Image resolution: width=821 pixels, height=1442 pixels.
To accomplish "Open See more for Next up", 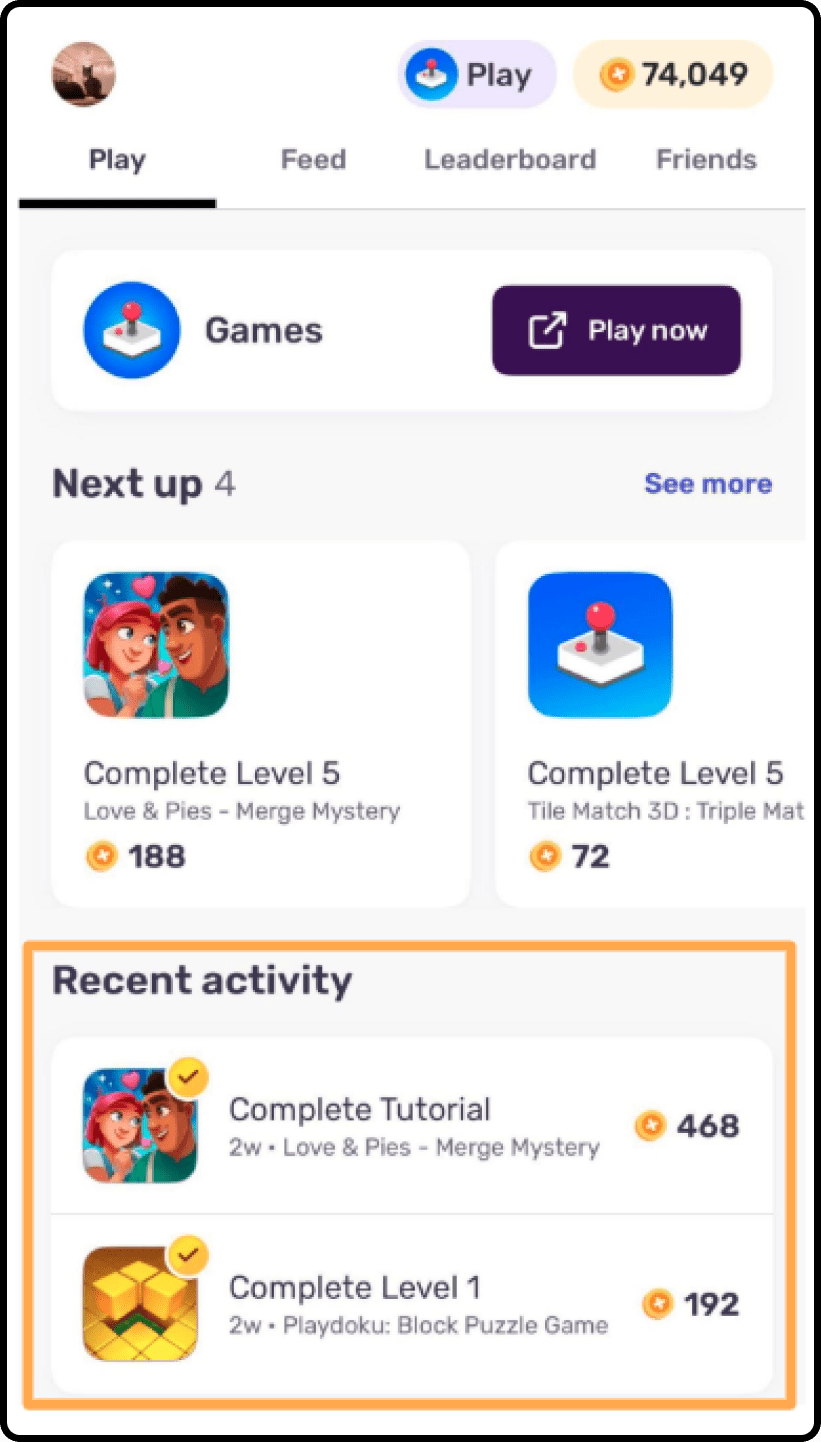I will pyautogui.click(x=708, y=484).
